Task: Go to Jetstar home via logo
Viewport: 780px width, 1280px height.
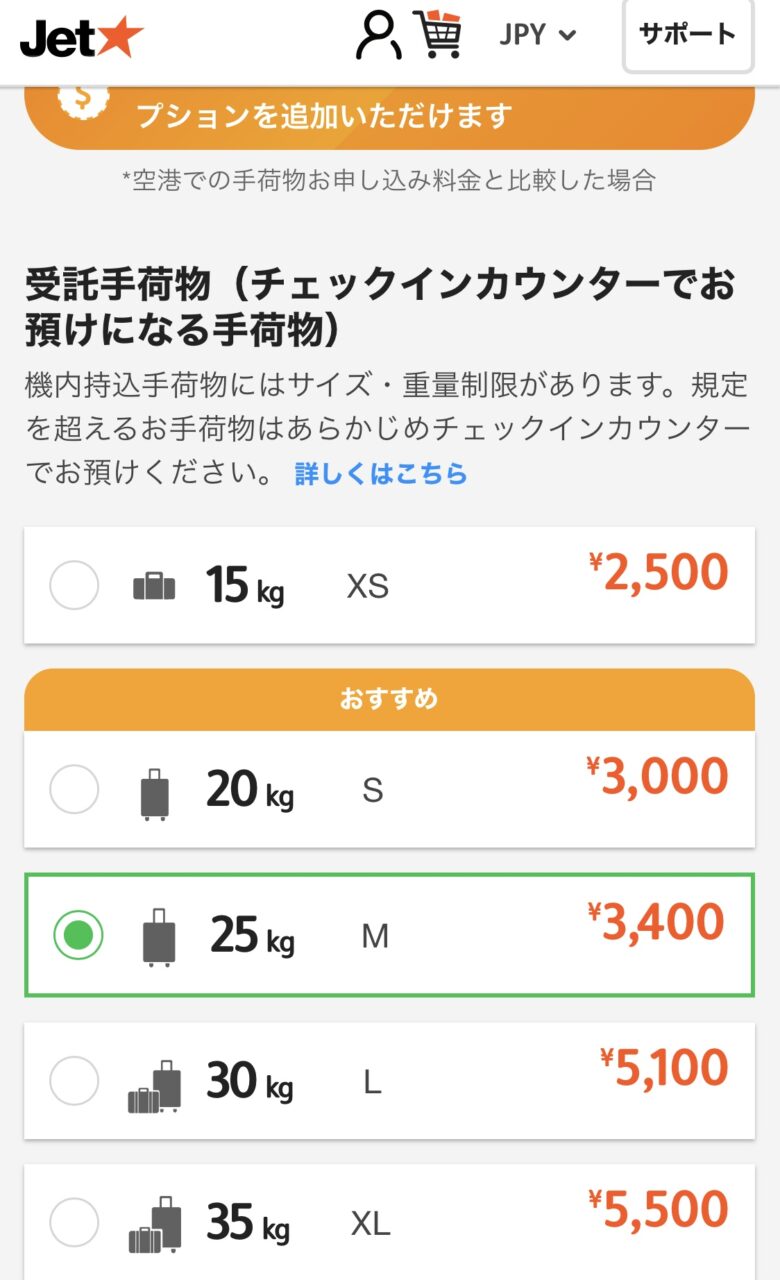Action: (x=82, y=37)
